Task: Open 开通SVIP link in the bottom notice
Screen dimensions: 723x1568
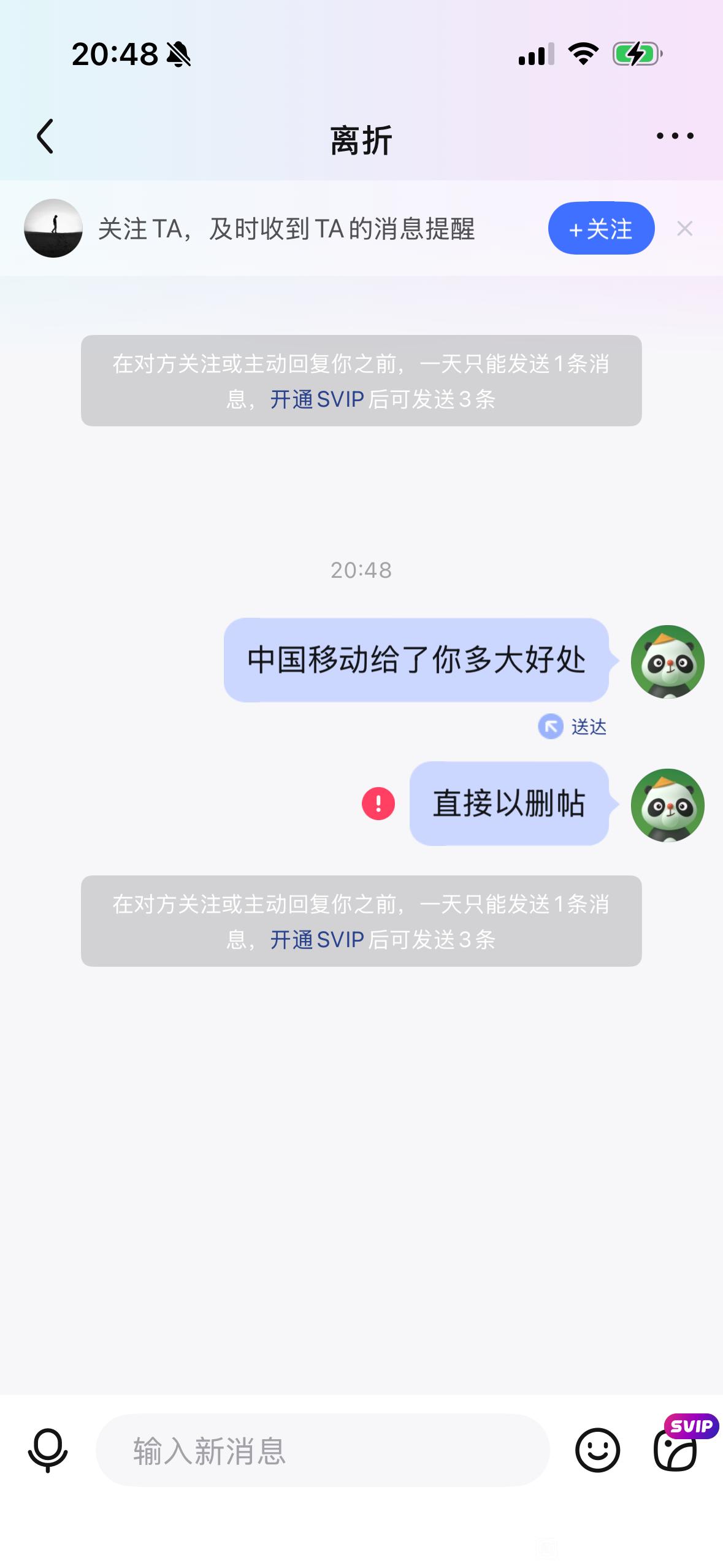Action: point(317,940)
